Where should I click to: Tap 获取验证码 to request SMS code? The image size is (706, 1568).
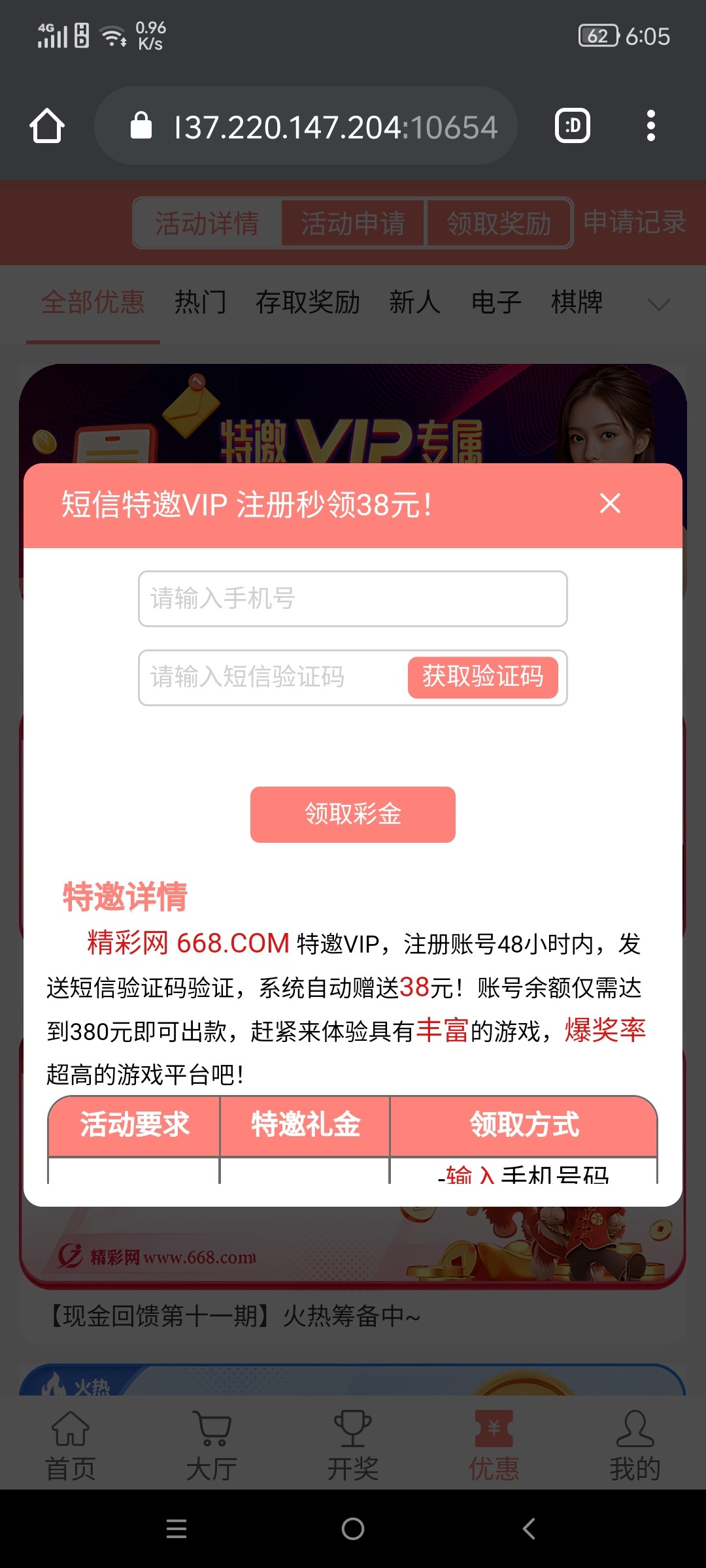482,678
